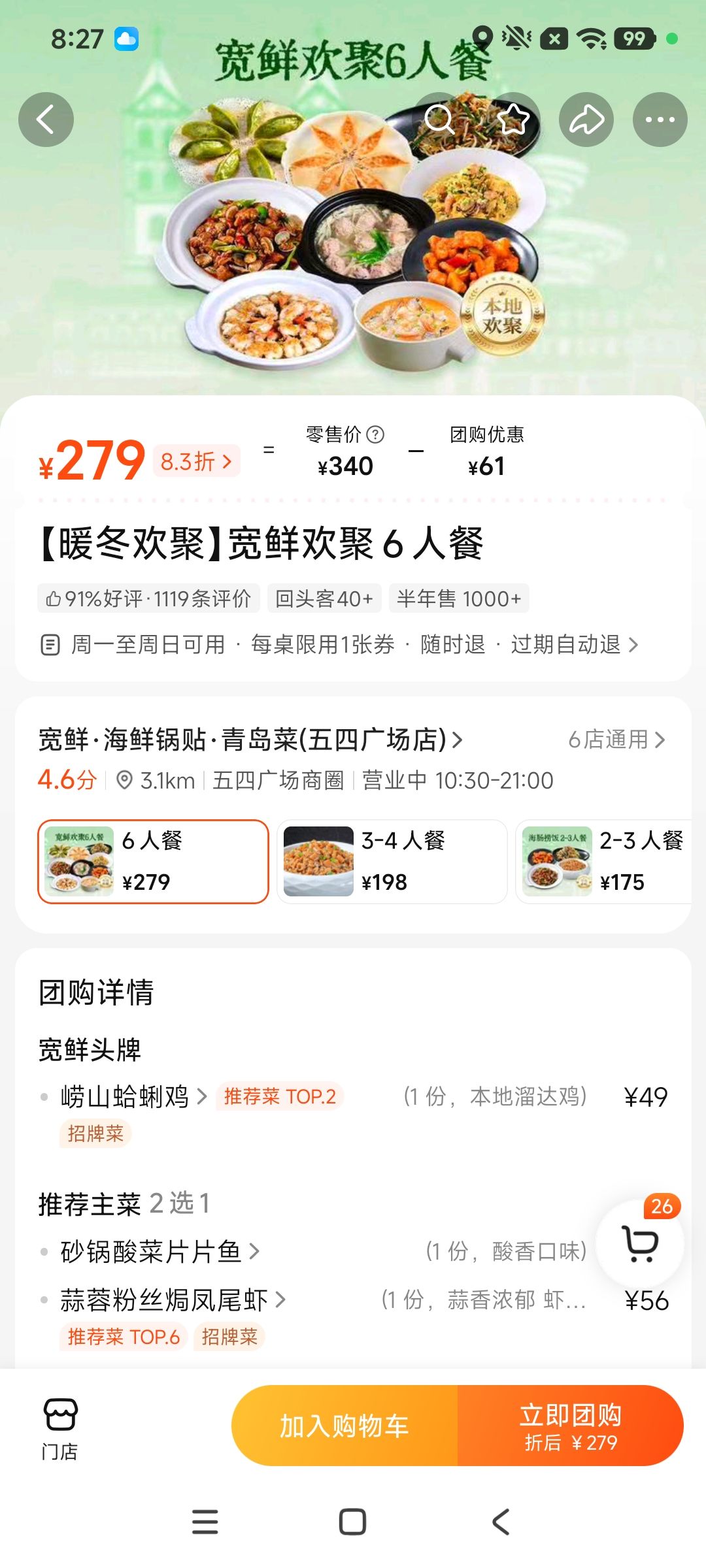Tap 加入购物车 to add to cart
706x1568 pixels.
(345, 1426)
